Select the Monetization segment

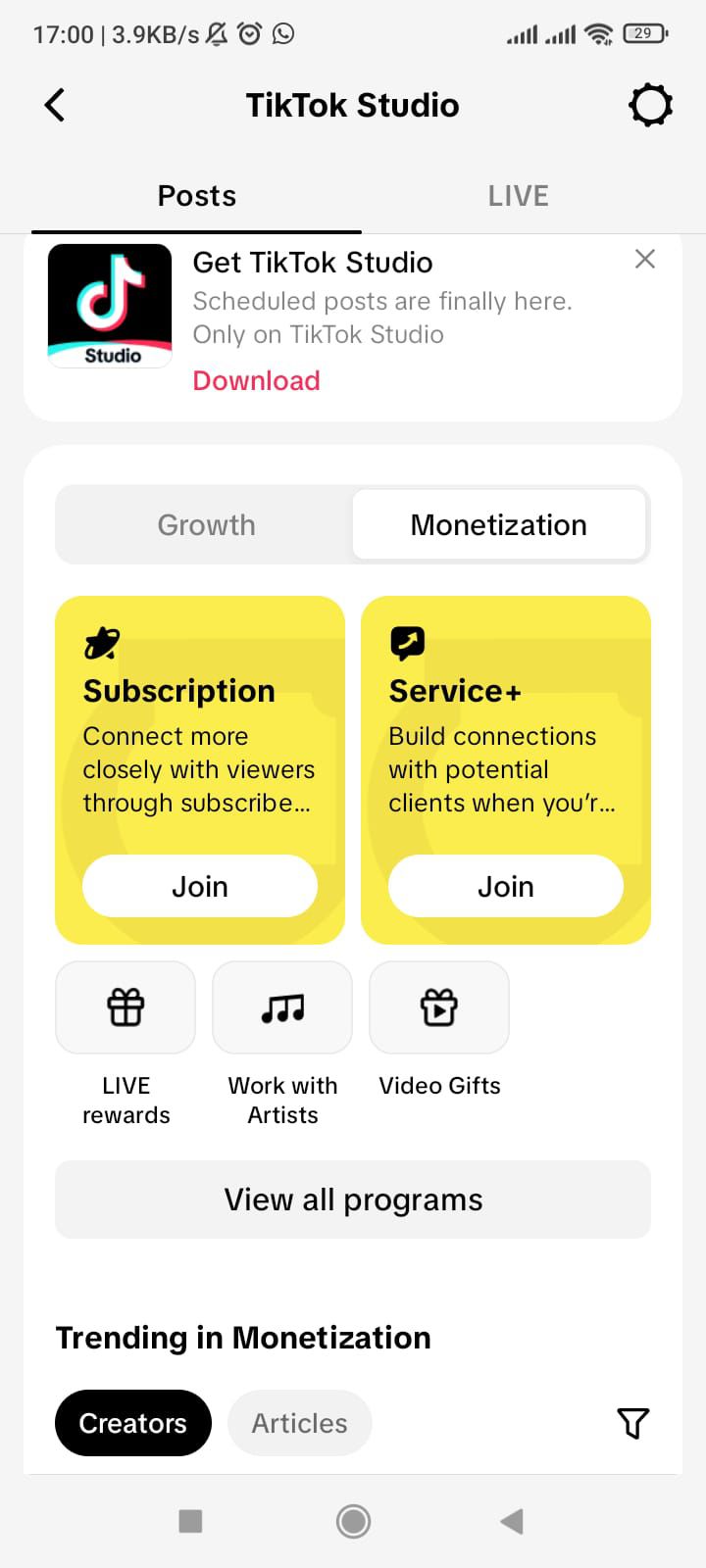498,525
